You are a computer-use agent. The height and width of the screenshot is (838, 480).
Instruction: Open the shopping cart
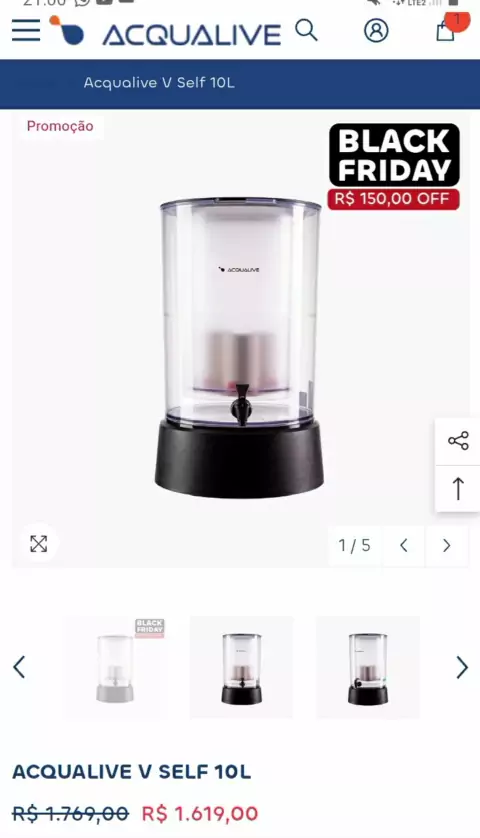coord(447,29)
